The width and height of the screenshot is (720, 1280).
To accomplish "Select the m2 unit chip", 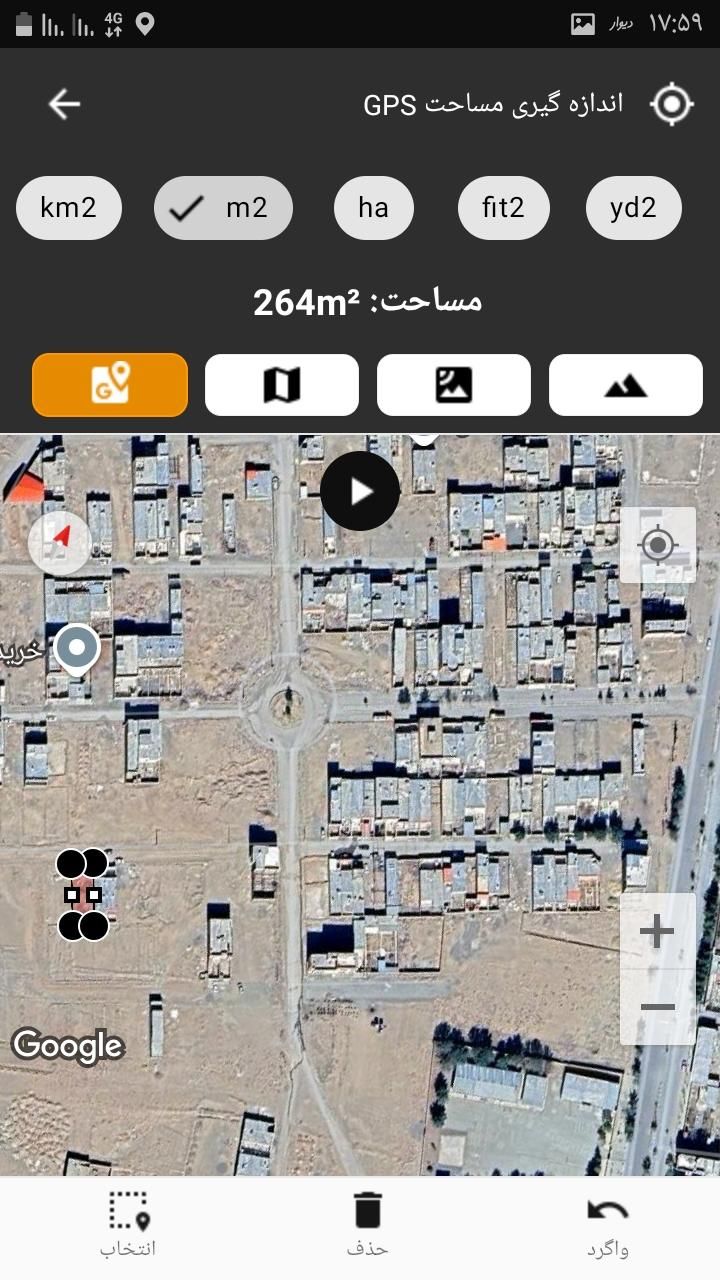I will [223, 208].
